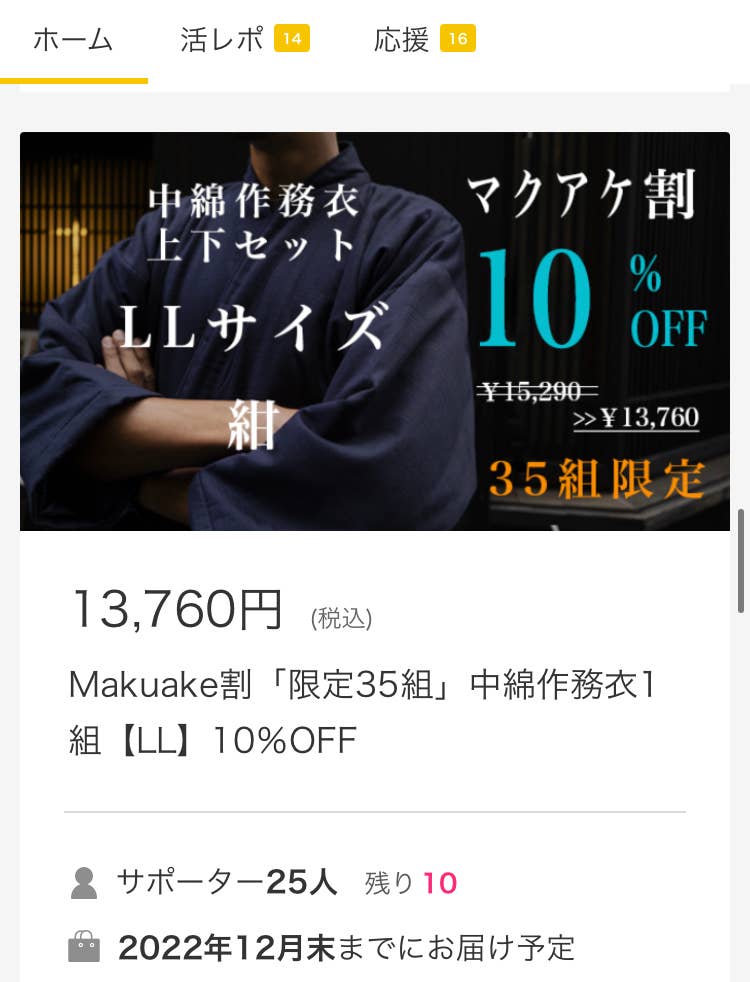750x982 pixels.
Task: Switch to the ホーム tab
Action: click(x=73, y=40)
